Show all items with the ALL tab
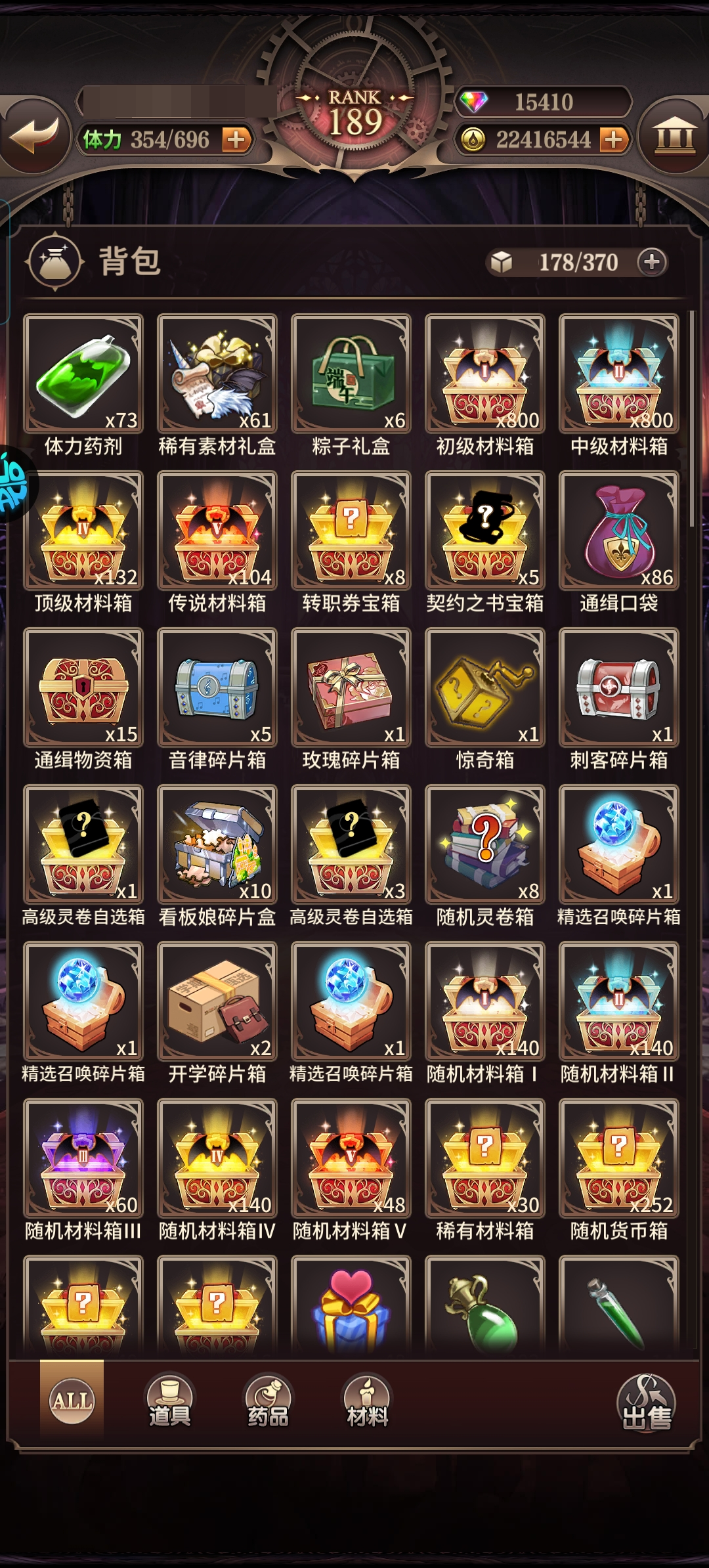This screenshot has width=709, height=1568. point(72,1400)
